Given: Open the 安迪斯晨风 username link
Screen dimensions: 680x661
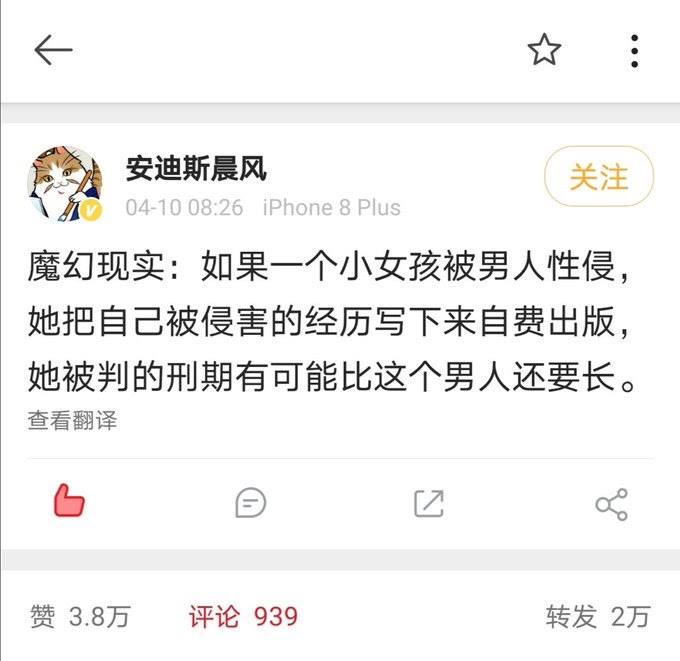Looking at the screenshot, I should pyautogui.click(x=196, y=168).
